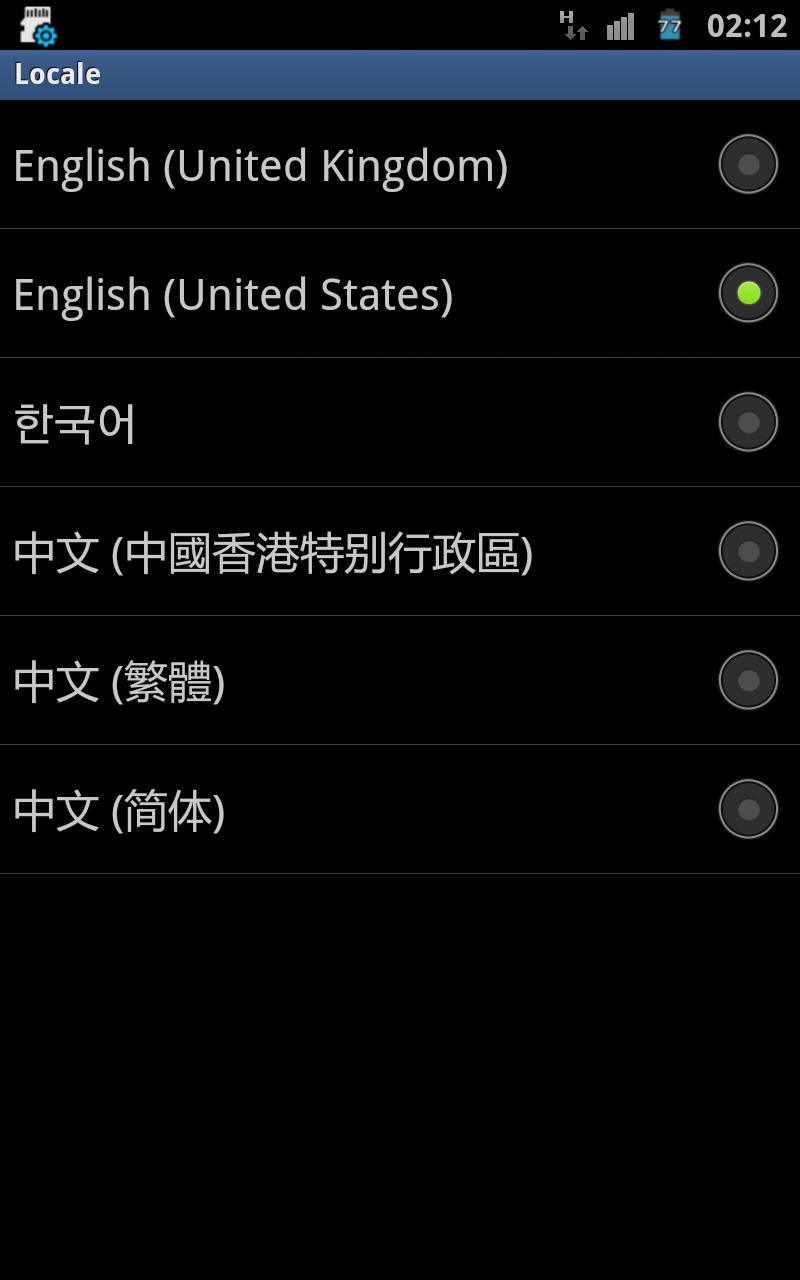Switch locale to 한국어
Image resolution: width=800 pixels, height=1280 pixels.
400,422
